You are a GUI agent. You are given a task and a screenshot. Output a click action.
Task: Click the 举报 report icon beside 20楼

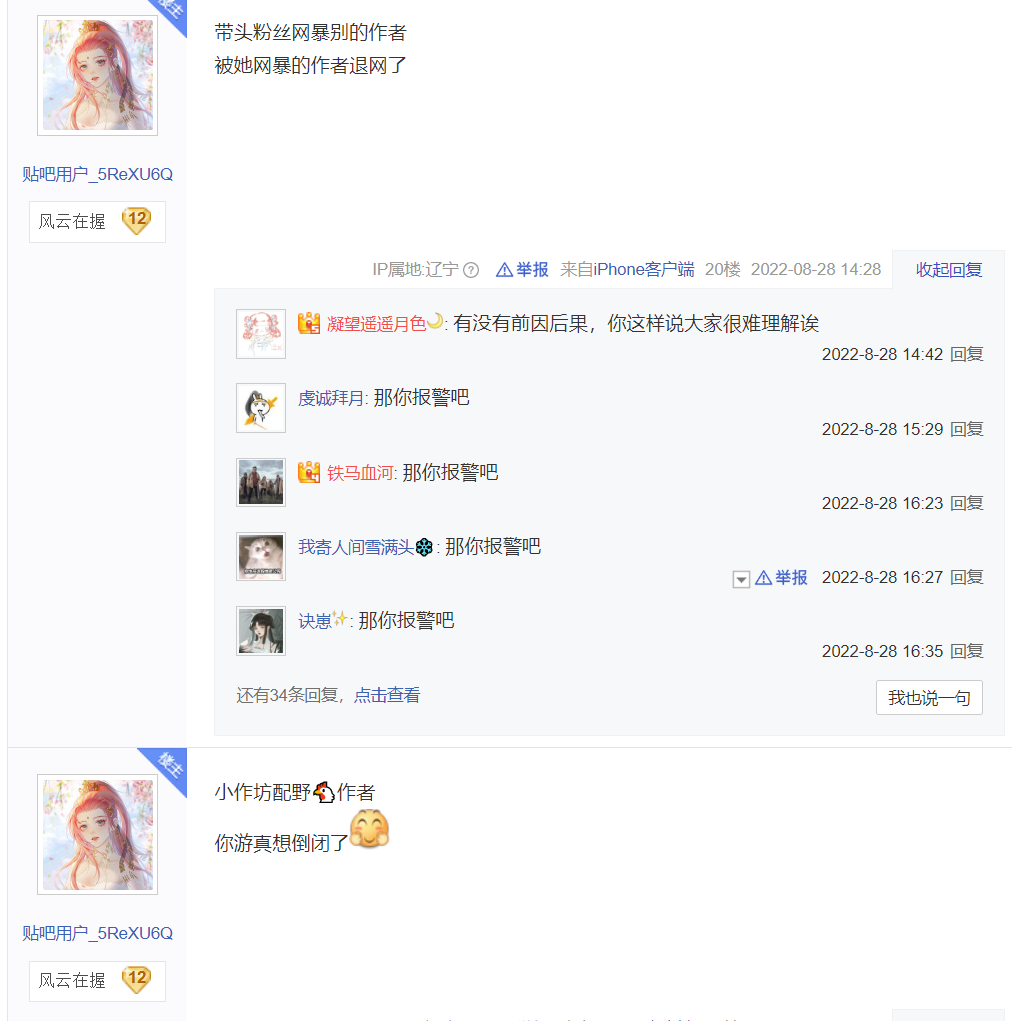pyautogui.click(x=521, y=269)
